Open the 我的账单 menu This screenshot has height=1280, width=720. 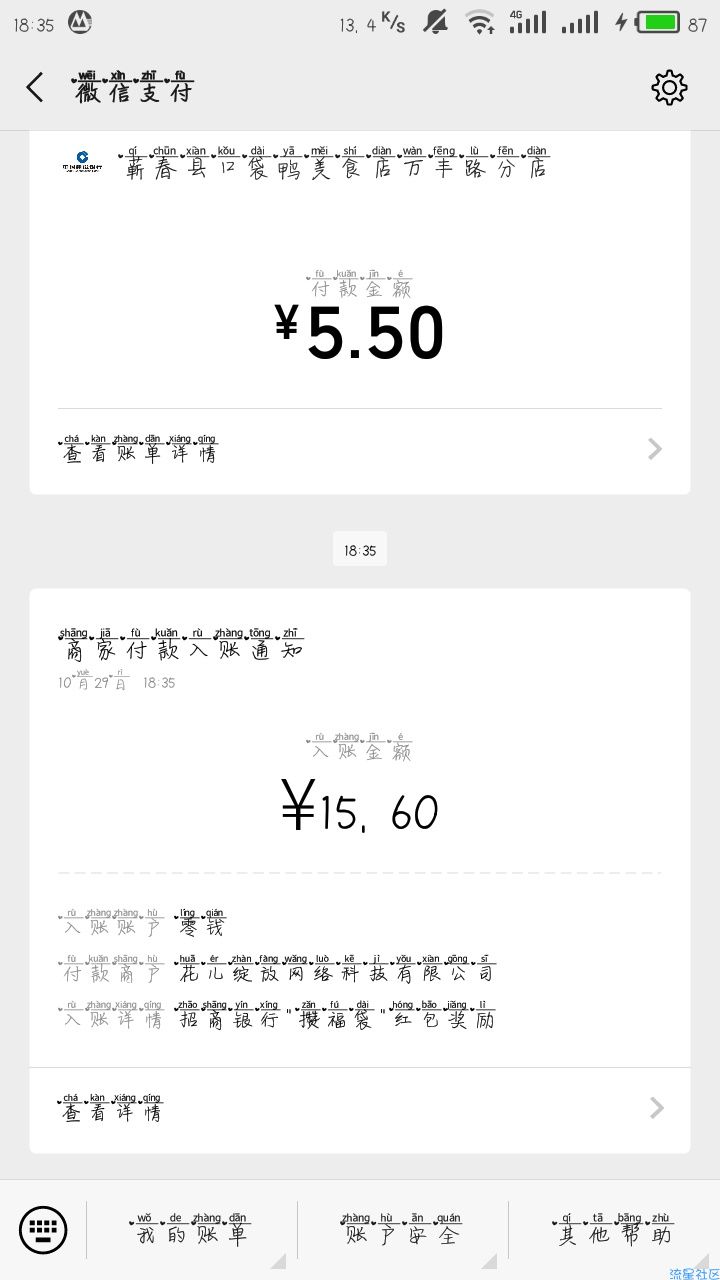193,1231
